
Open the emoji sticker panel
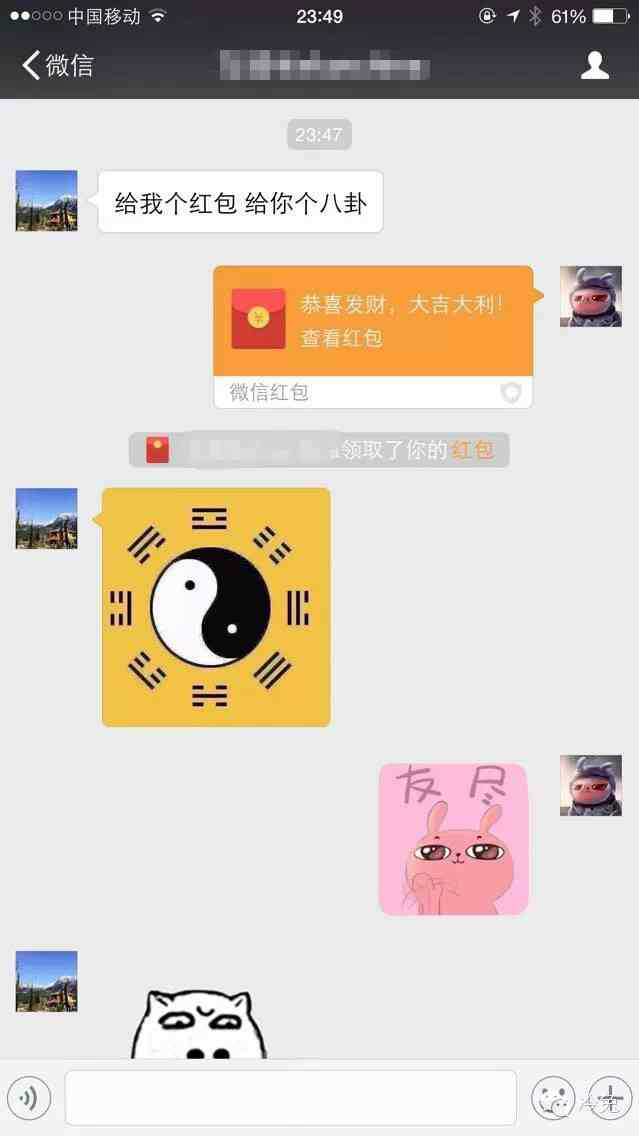point(553,1098)
